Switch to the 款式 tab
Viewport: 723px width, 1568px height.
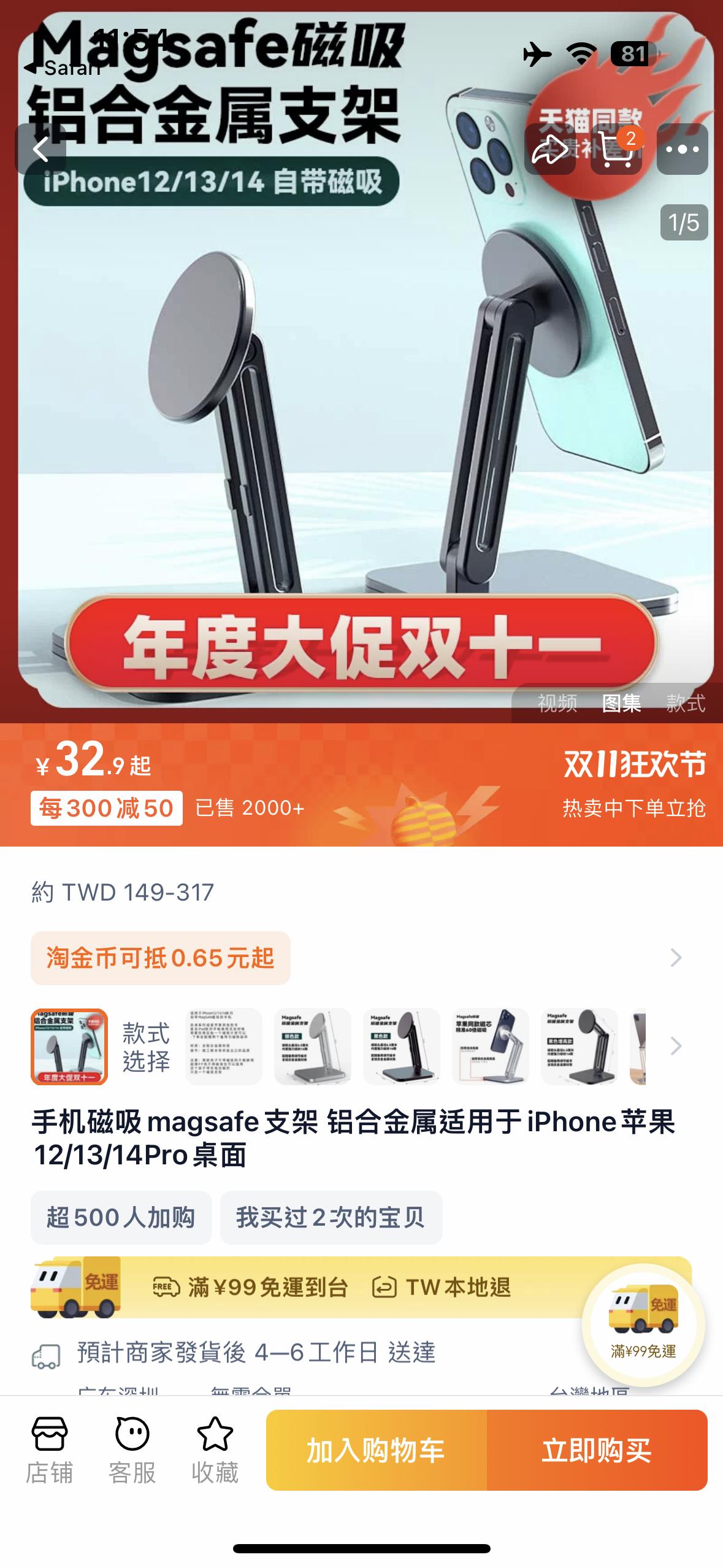(x=686, y=703)
